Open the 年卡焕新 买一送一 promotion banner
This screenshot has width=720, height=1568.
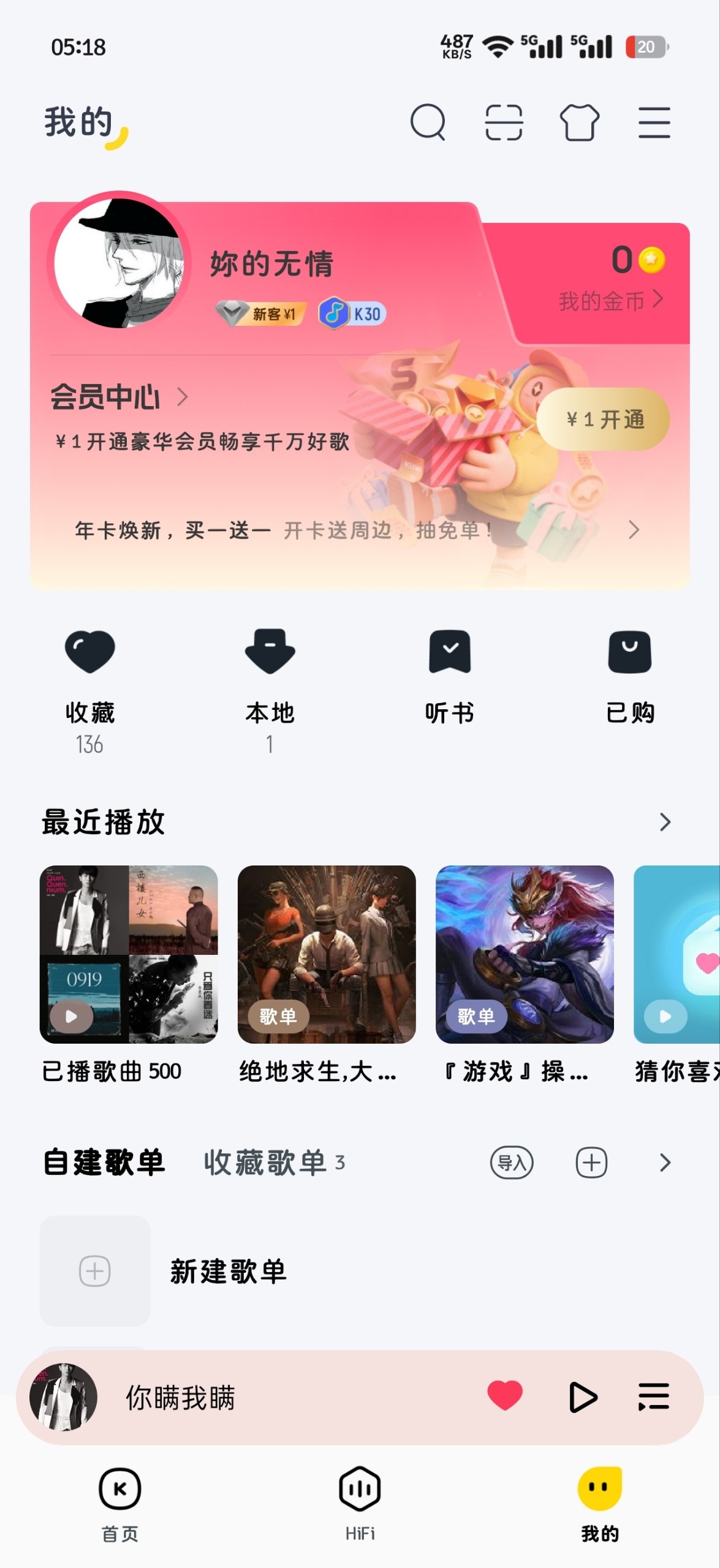click(x=355, y=530)
